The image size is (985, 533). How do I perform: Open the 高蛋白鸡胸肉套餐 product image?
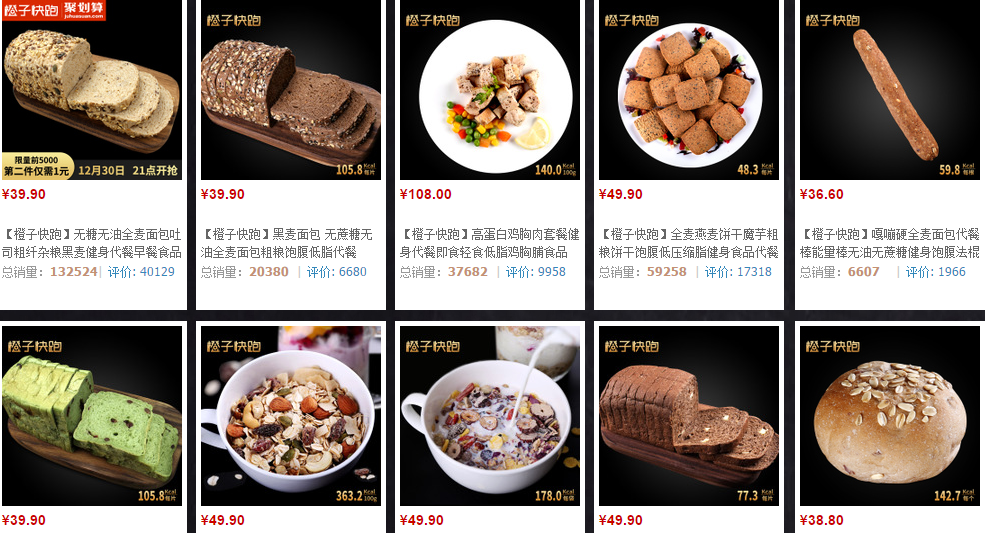490,90
